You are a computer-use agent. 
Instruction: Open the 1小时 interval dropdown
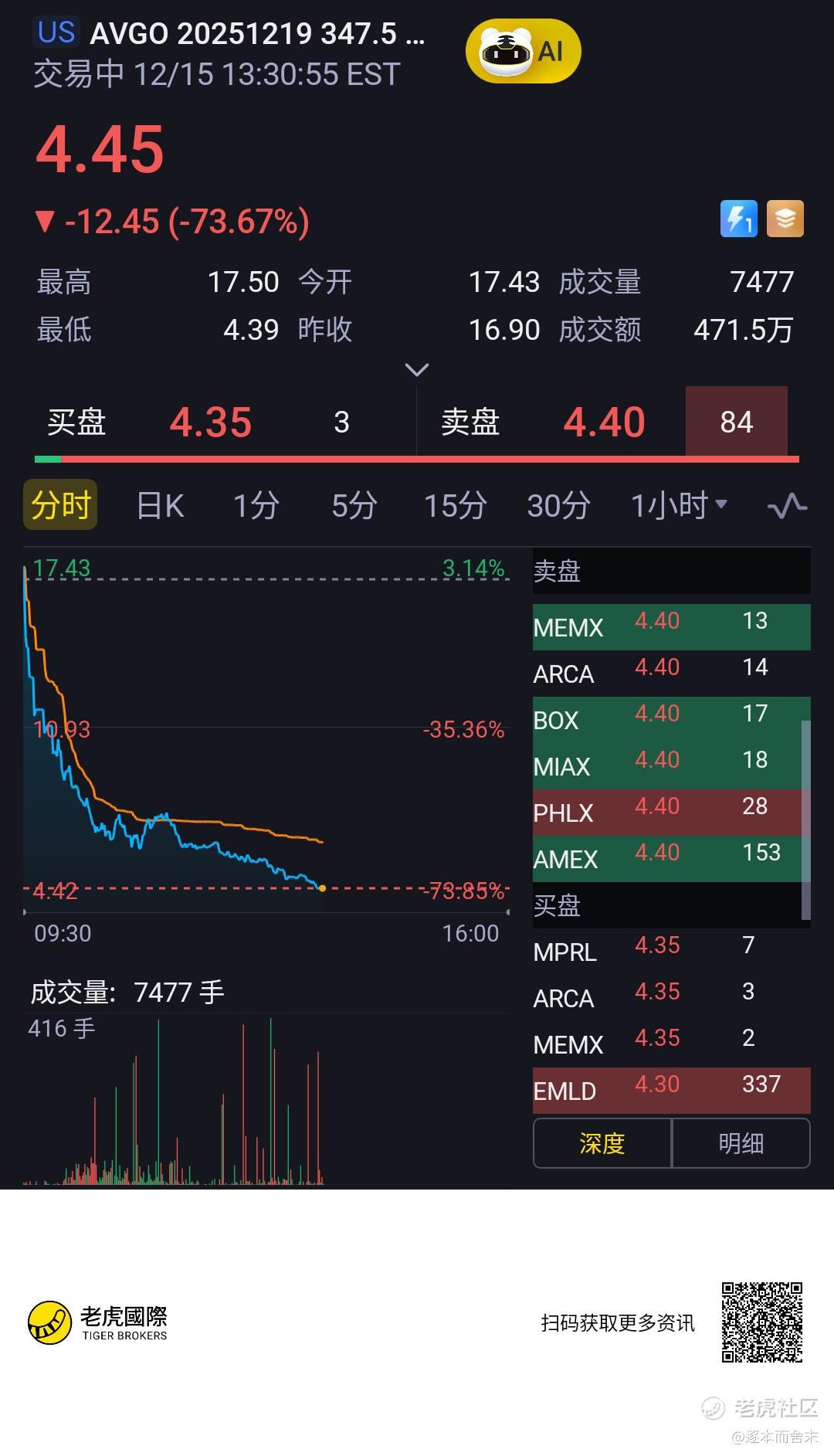pyautogui.click(x=679, y=506)
